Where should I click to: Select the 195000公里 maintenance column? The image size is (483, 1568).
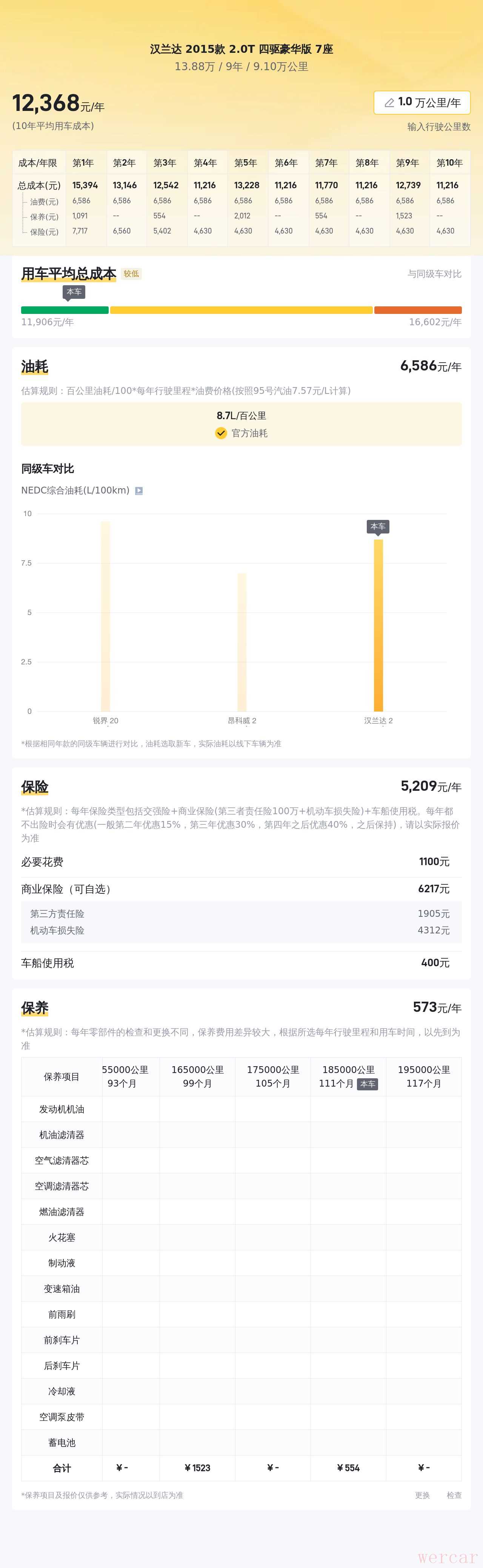pyautogui.click(x=423, y=1076)
